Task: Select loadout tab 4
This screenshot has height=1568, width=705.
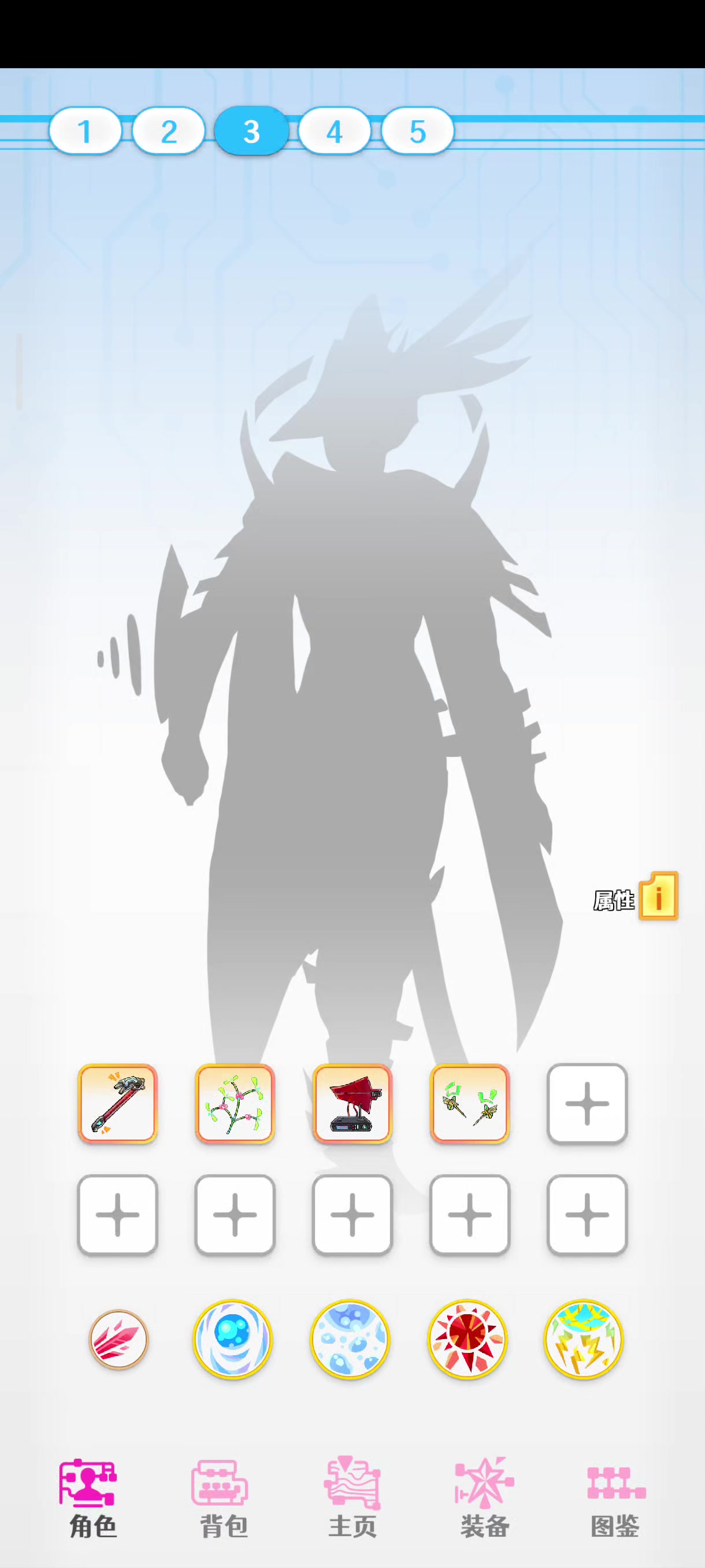Action: coord(335,131)
